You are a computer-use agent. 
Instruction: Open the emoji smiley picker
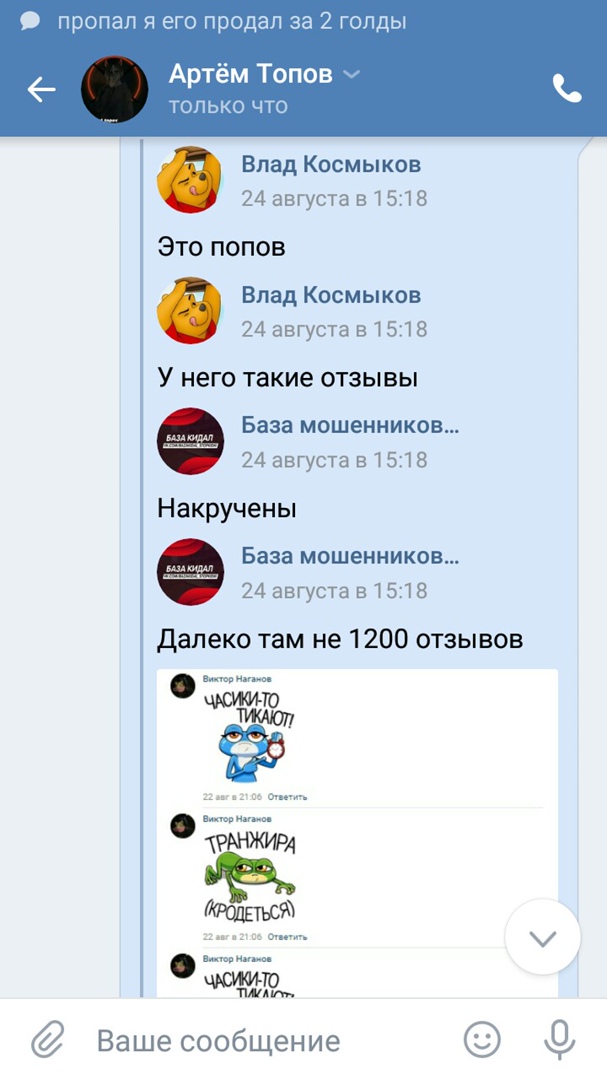coord(483,1040)
